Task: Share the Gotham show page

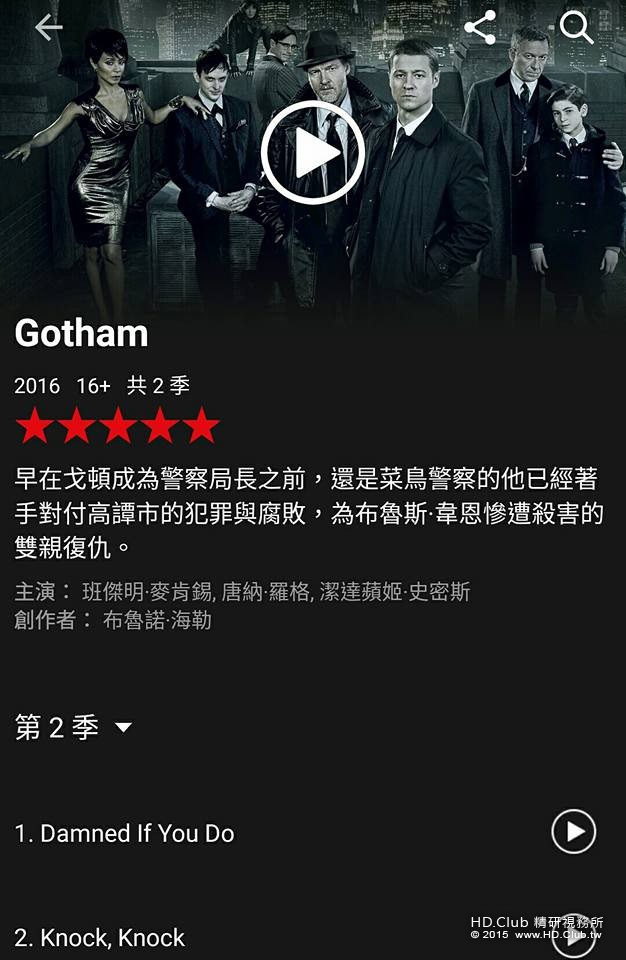Action: (x=480, y=28)
